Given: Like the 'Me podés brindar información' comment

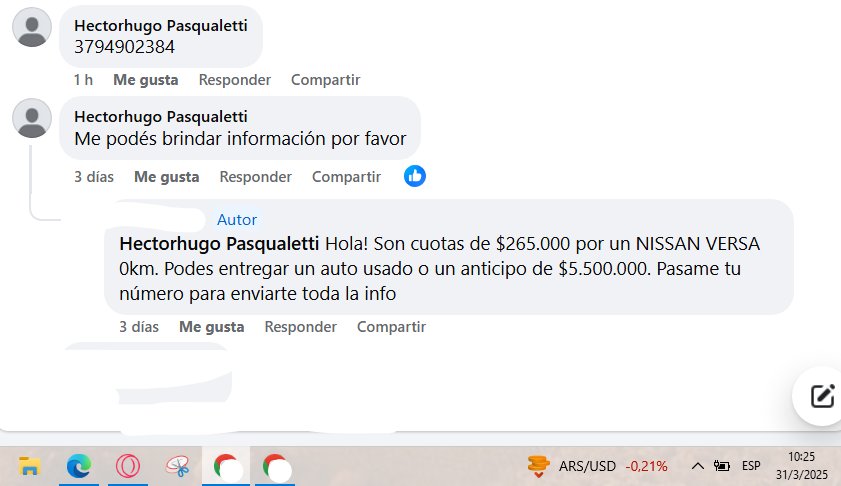Looking at the screenshot, I should [166, 176].
